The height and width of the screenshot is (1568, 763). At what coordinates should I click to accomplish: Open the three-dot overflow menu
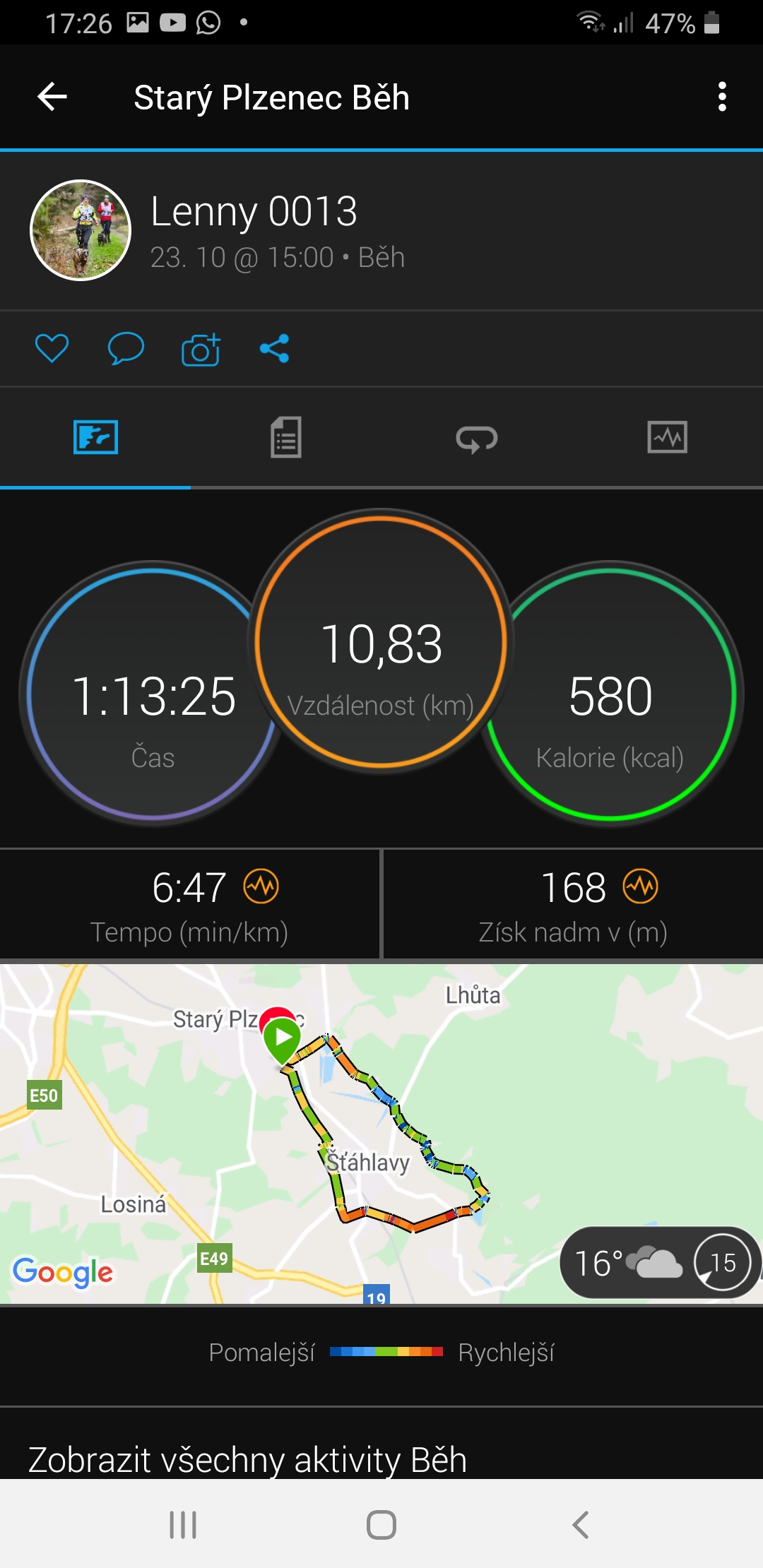point(721,97)
